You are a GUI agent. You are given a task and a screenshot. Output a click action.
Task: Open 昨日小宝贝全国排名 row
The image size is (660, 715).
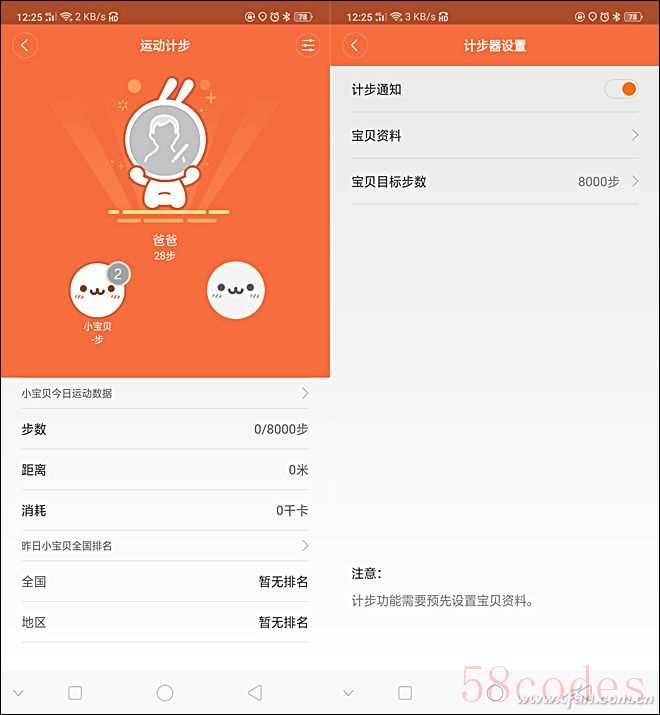[x=165, y=546]
